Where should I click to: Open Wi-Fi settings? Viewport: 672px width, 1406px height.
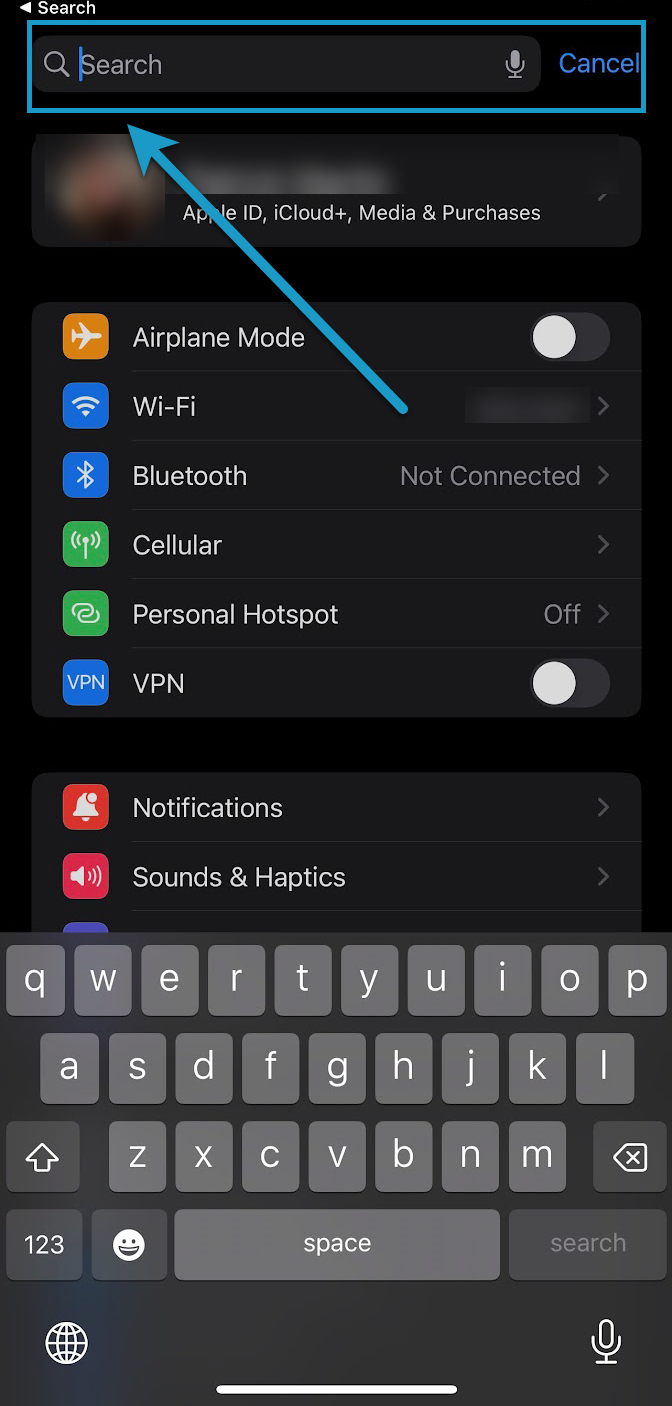tap(336, 407)
